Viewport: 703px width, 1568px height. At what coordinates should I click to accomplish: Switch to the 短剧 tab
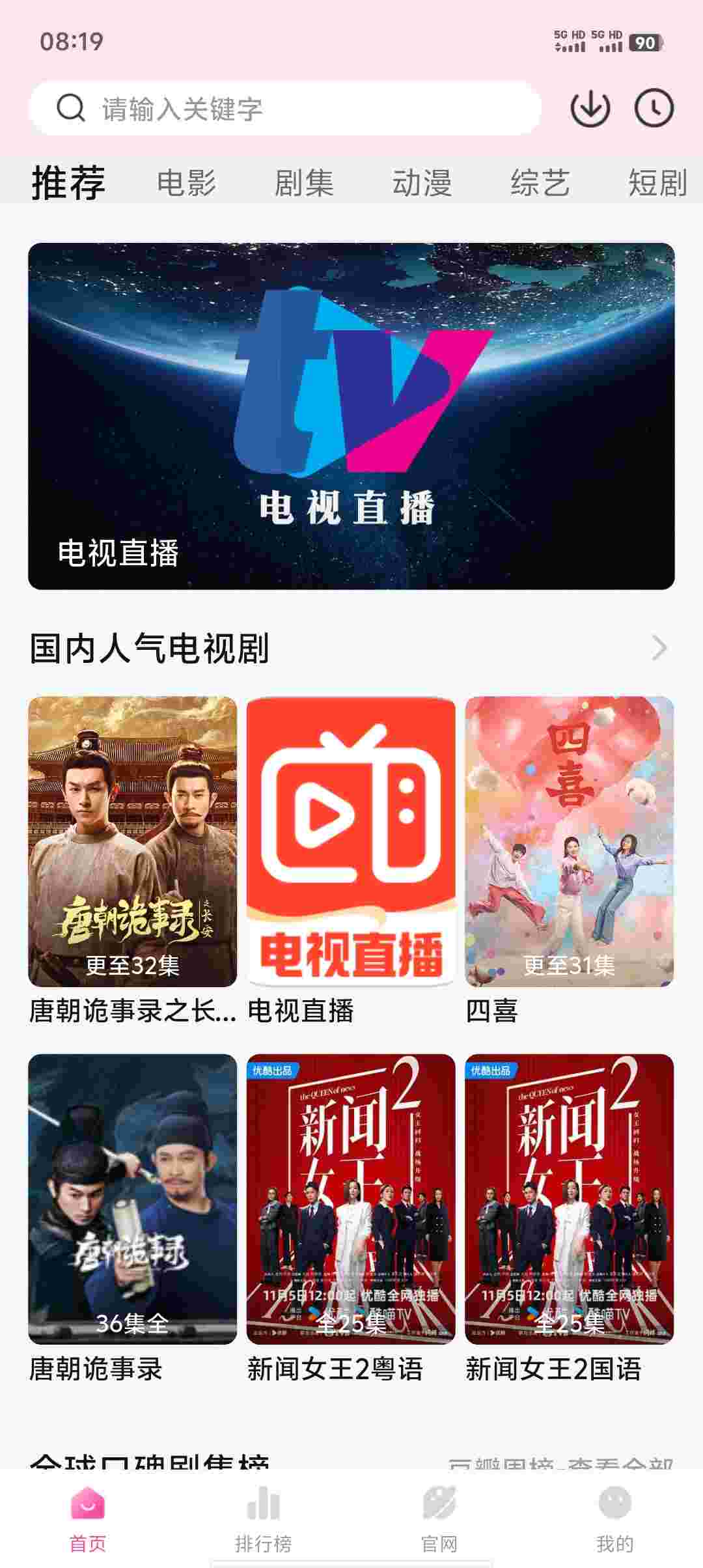point(656,182)
